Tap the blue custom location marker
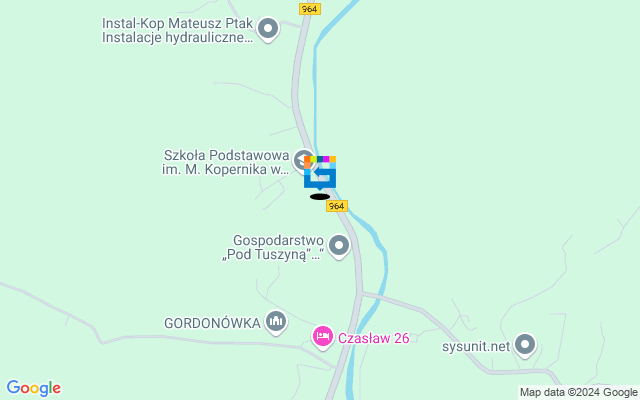 pyautogui.click(x=320, y=174)
